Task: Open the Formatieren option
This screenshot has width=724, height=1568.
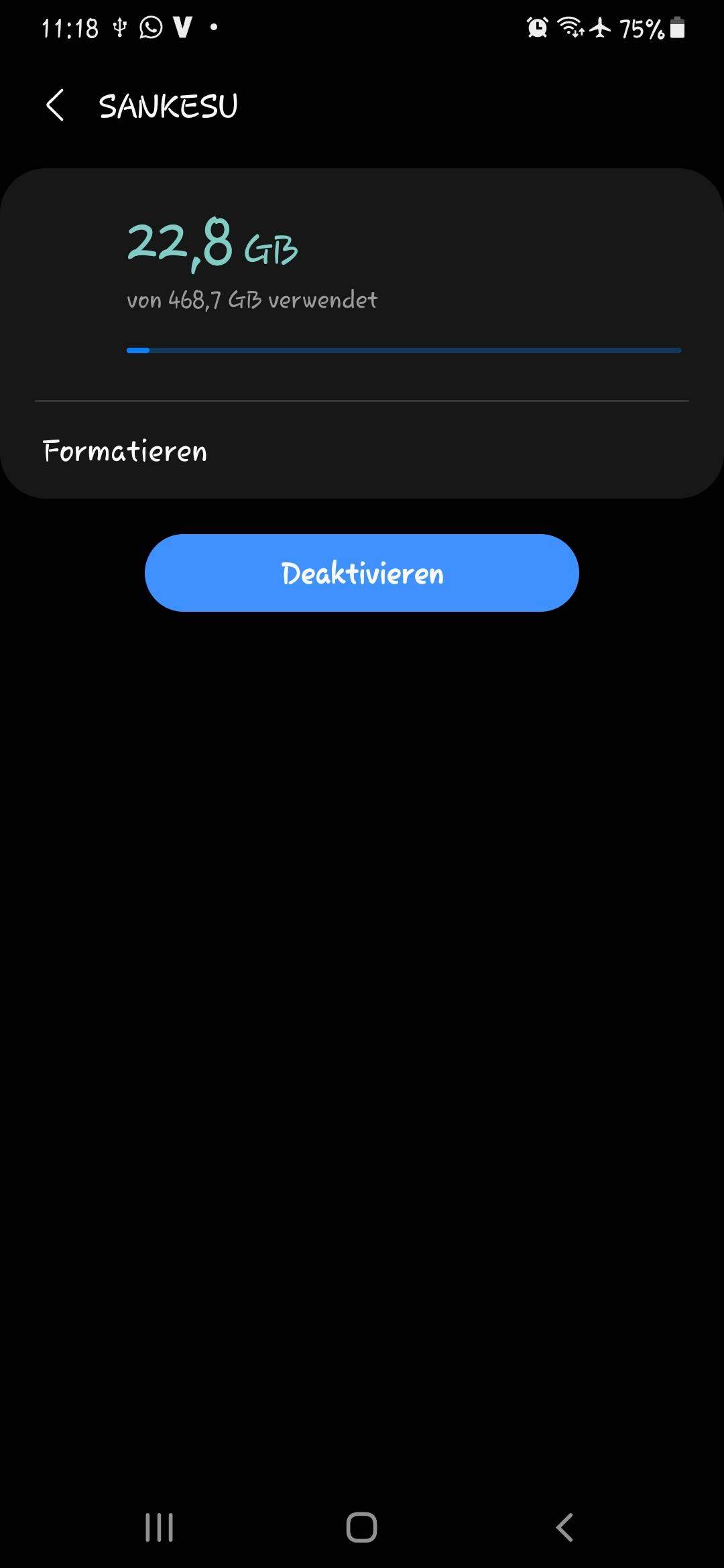Action: point(125,451)
